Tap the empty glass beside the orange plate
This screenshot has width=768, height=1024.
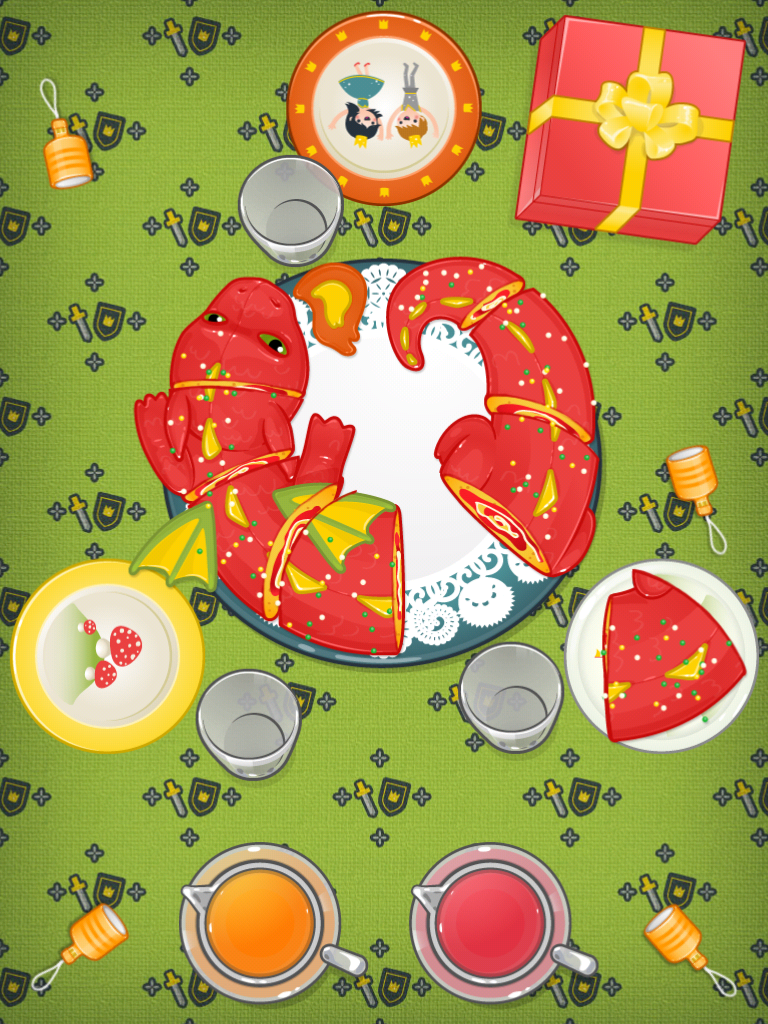click(291, 210)
